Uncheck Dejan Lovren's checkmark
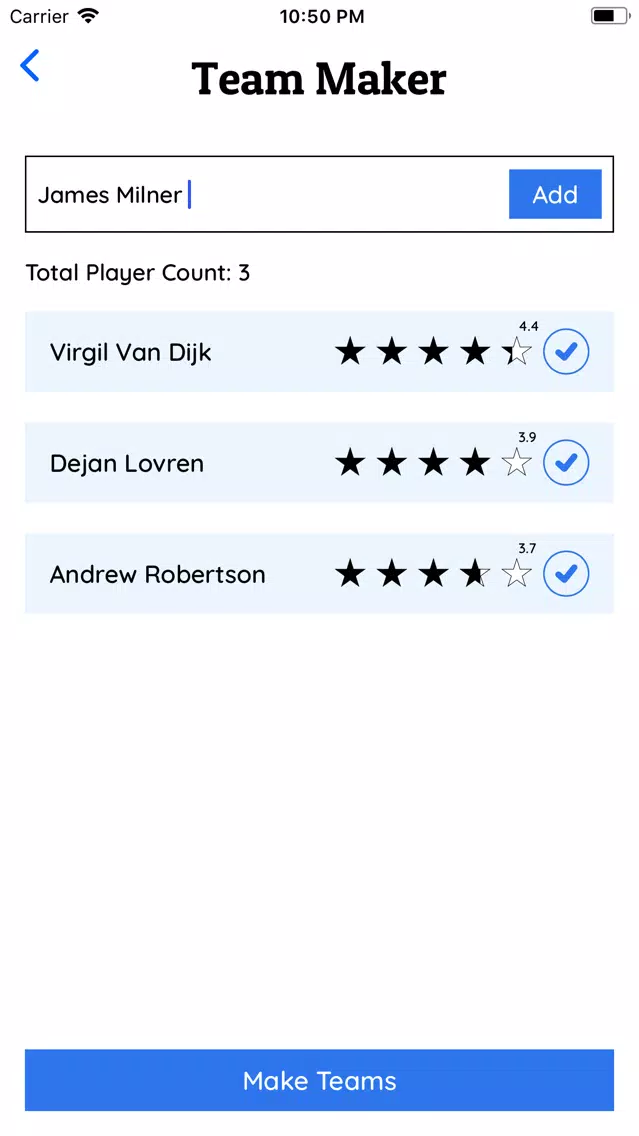The image size is (639, 1136). (566, 463)
